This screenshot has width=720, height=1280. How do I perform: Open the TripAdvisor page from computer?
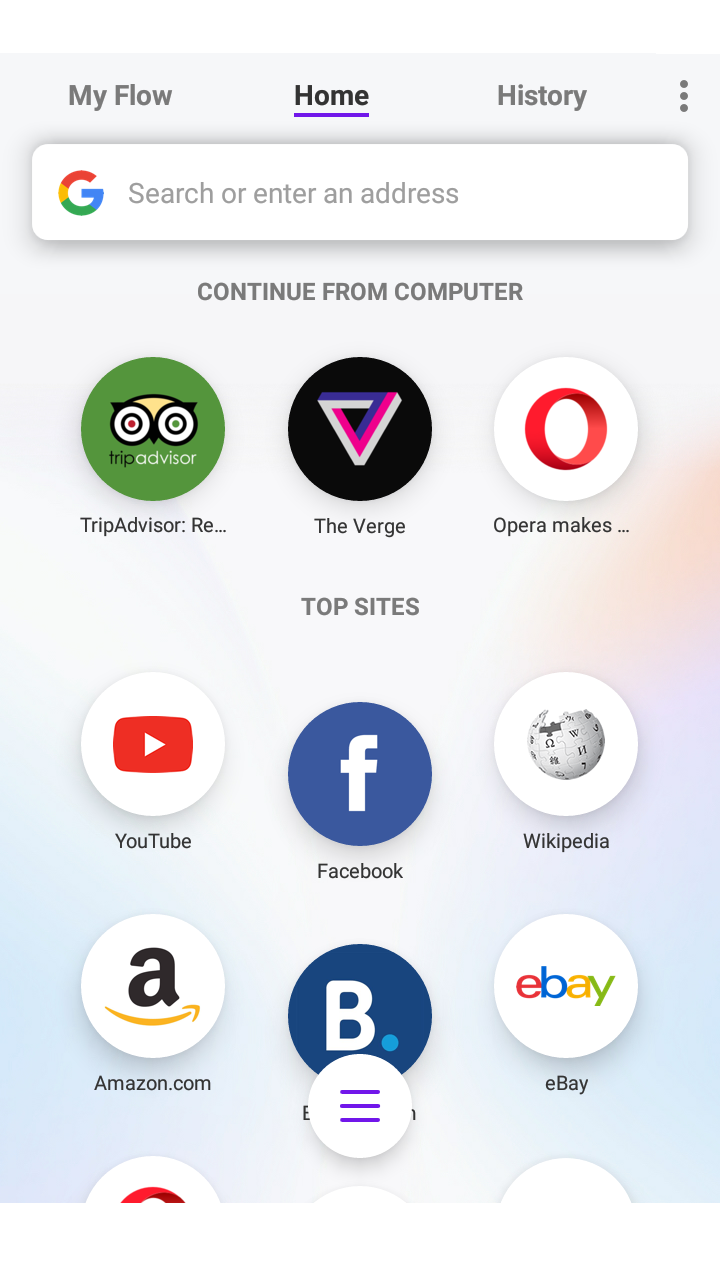coord(153,429)
